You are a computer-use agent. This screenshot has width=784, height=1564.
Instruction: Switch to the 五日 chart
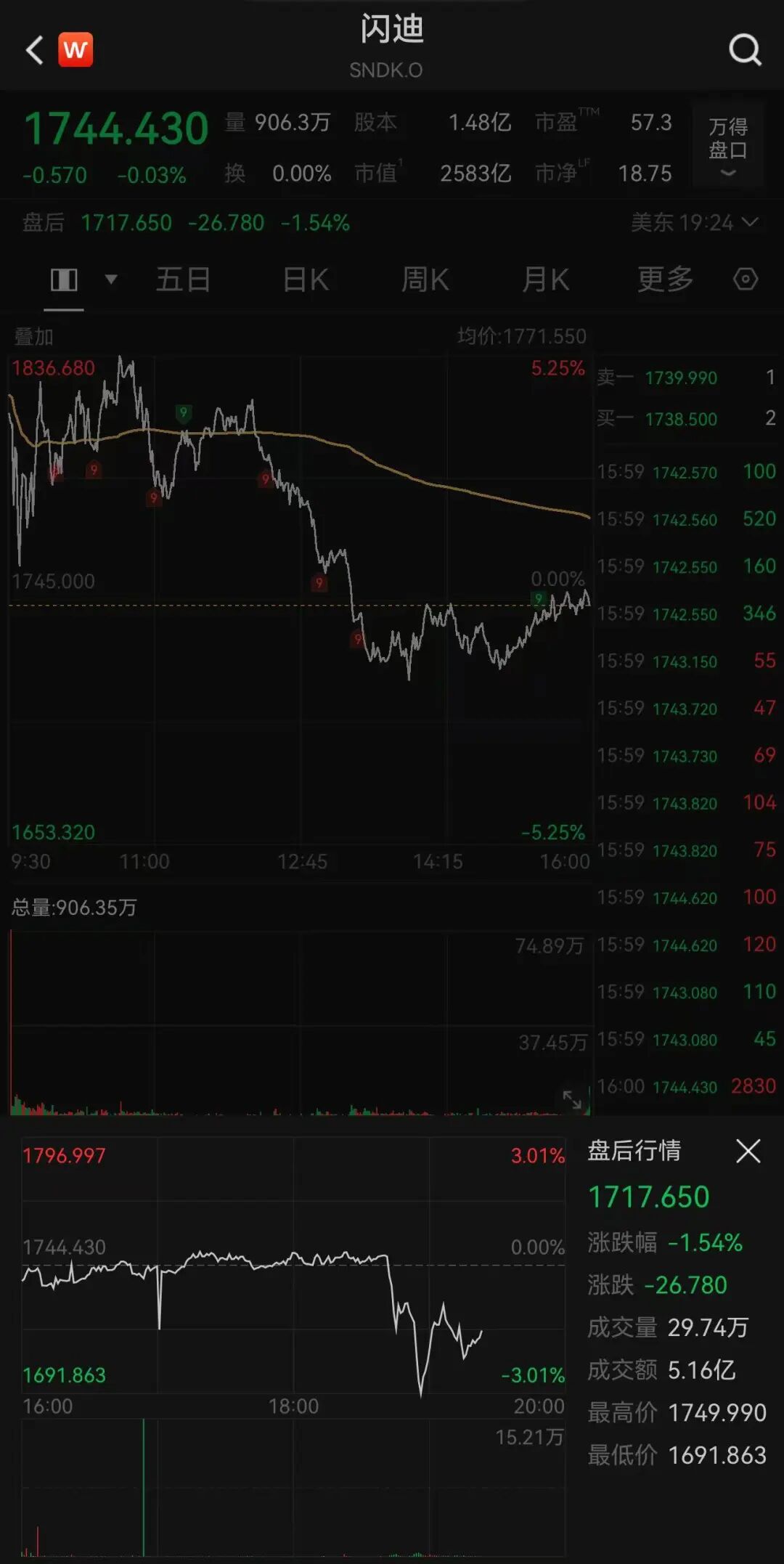pyautogui.click(x=183, y=280)
